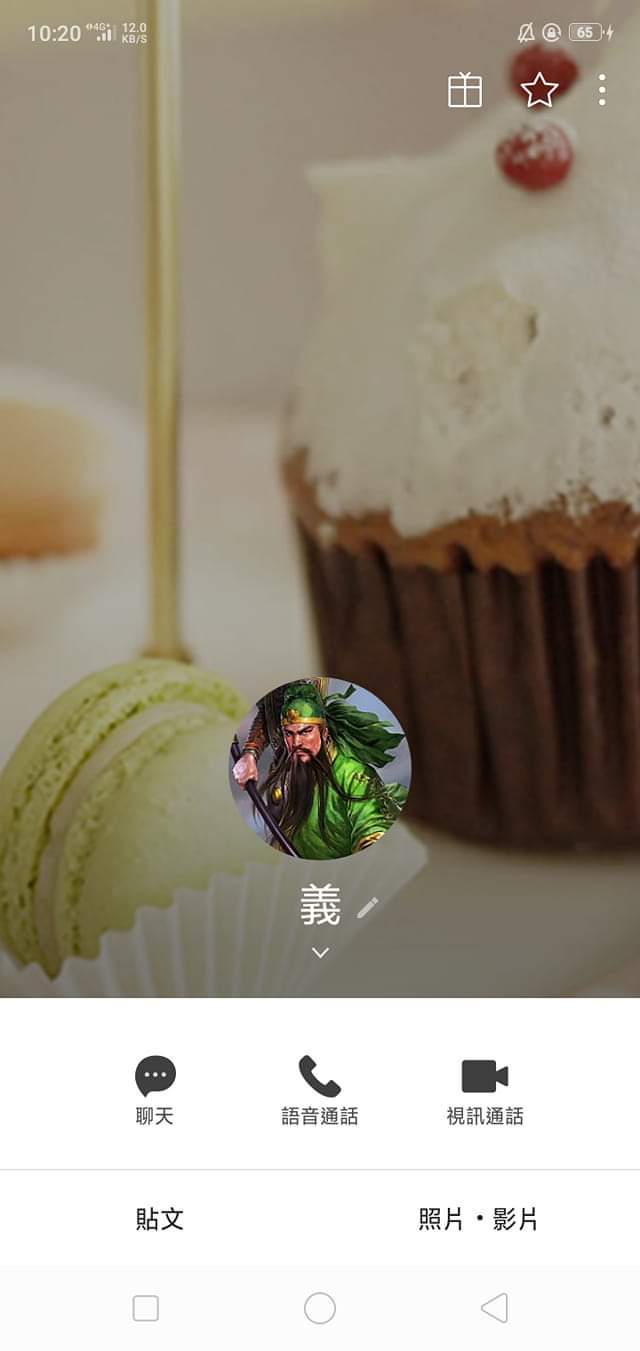Viewport: 640px width, 1351px height.
Task: Expand the chevron below the name
Action: point(320,952)
